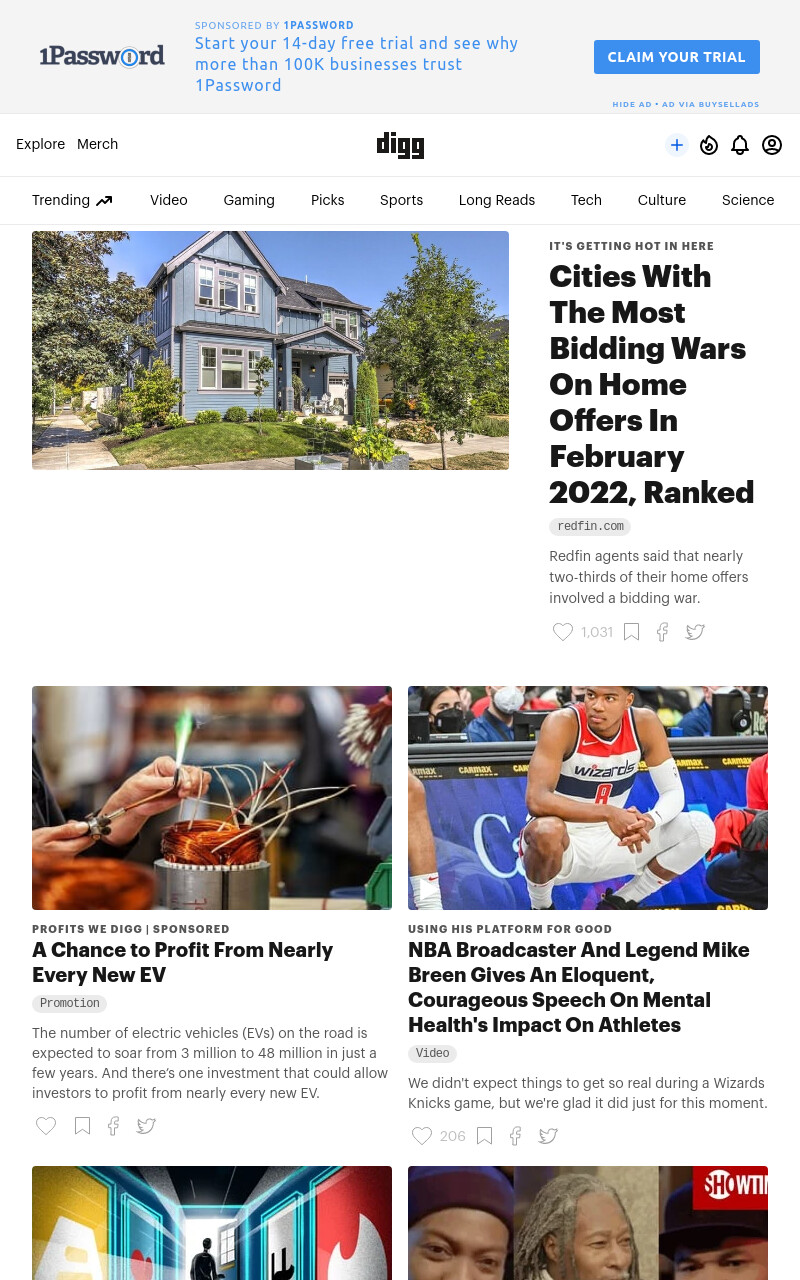Screen dimensions: 800x1280
Task: Switch to the Video tab
Action: click(169, 200)
